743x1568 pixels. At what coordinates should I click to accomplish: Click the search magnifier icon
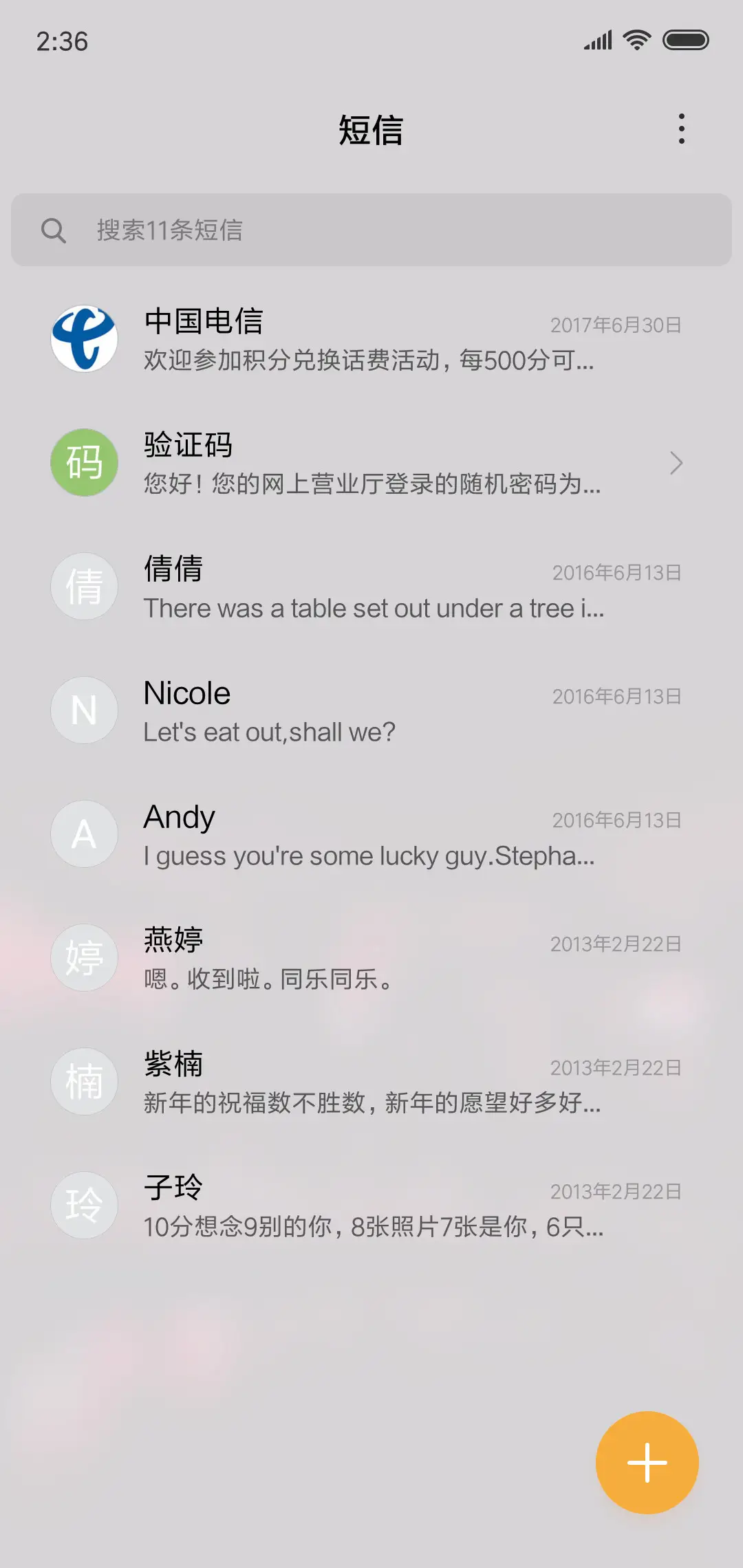pos(55,230)
